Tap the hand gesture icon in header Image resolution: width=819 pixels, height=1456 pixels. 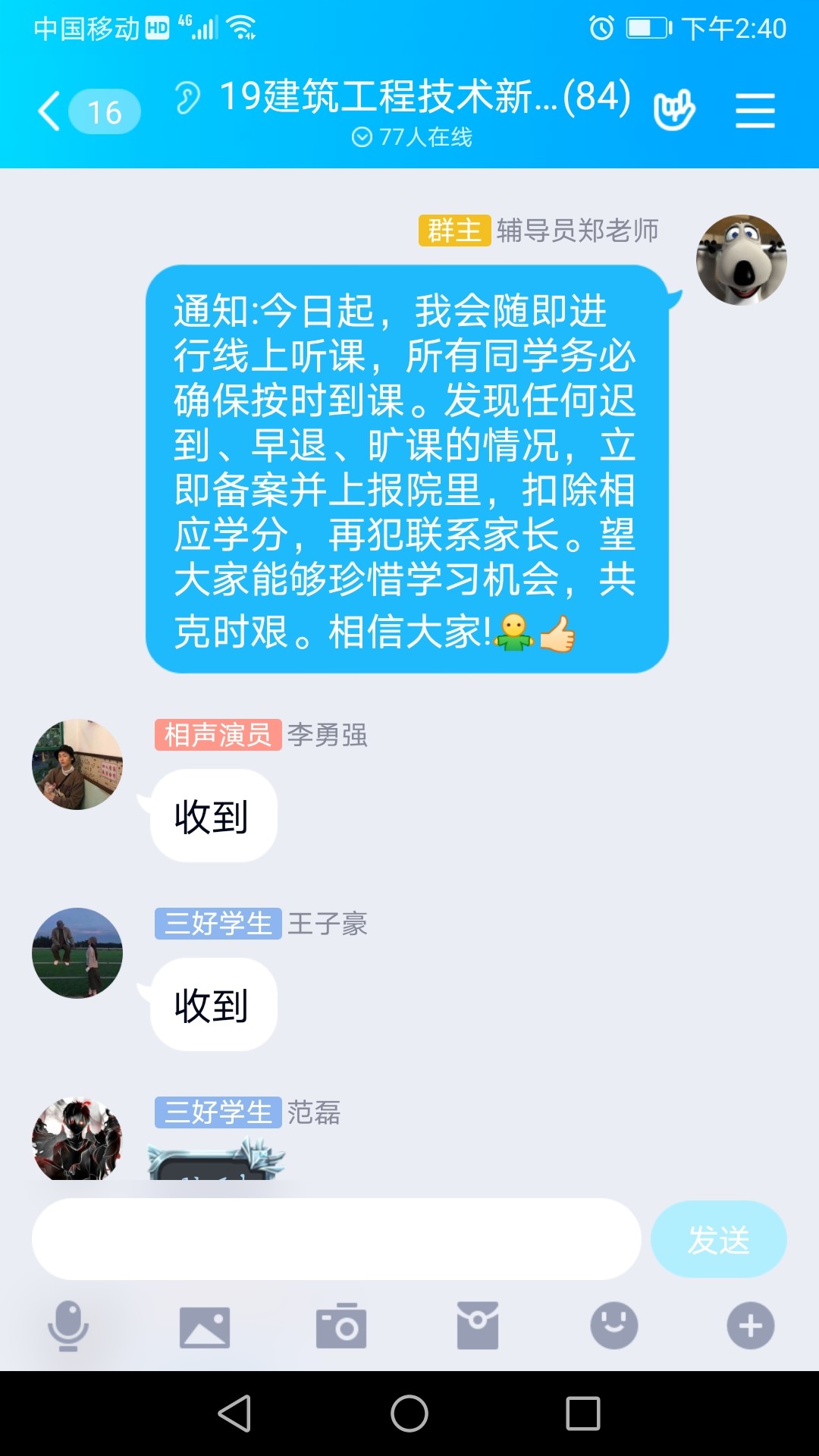tap(673, 111)
